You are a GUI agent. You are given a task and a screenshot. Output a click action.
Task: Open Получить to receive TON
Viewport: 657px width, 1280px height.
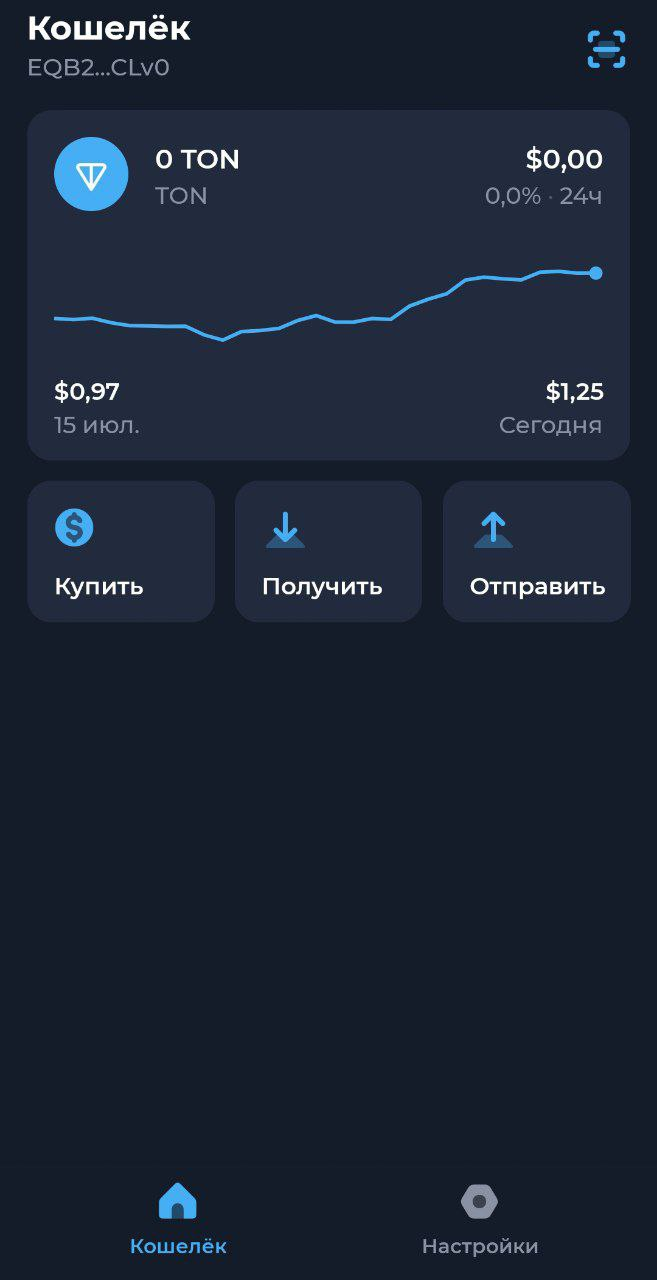click(328, 551)
